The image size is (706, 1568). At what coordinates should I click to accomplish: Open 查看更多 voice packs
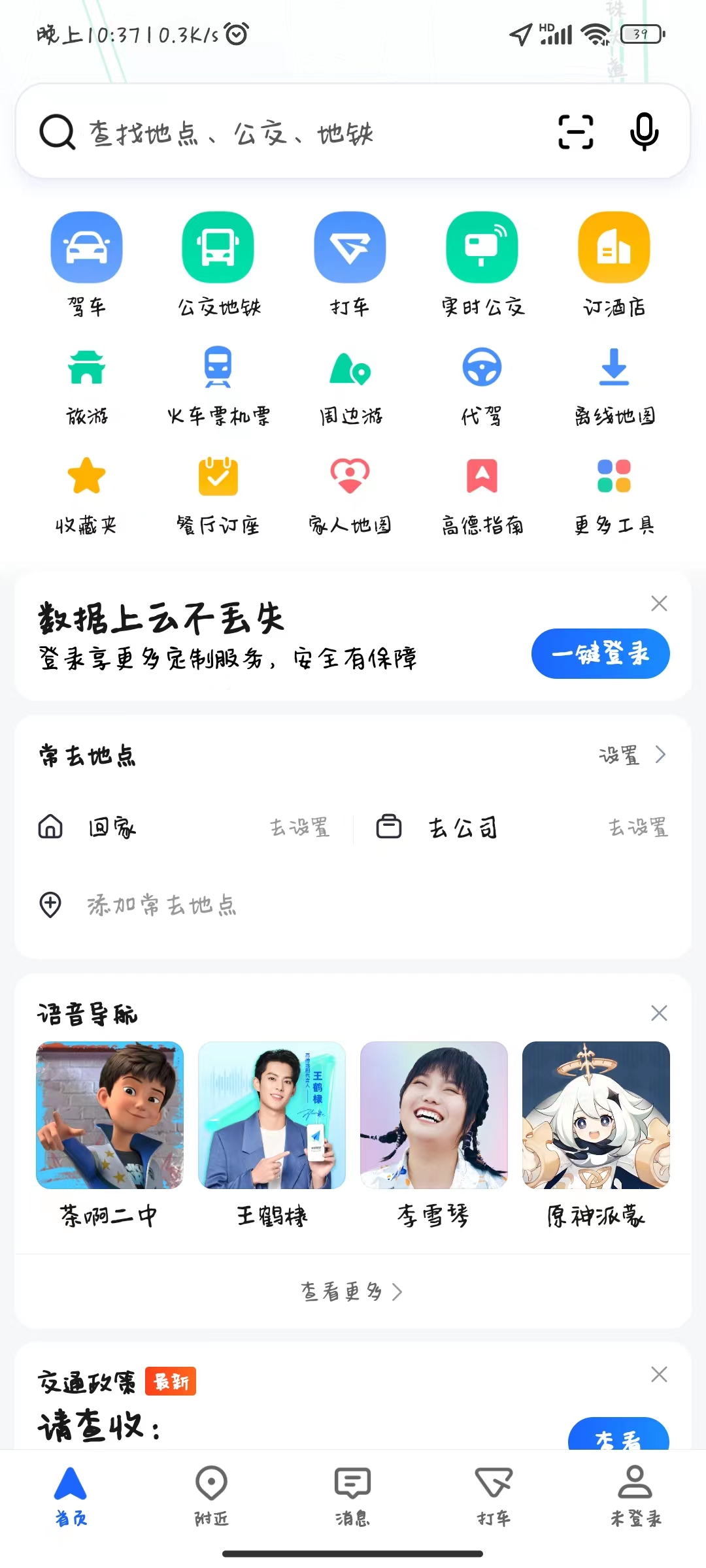click(352, 1292)
